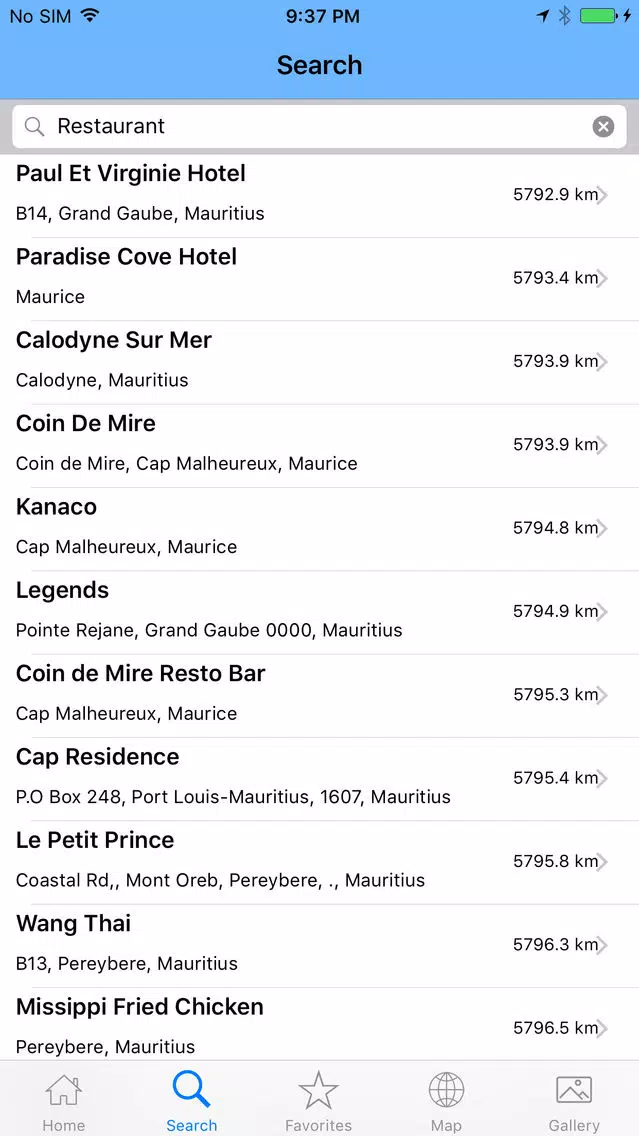Switch to the Gallery tab

point(574,1101)
